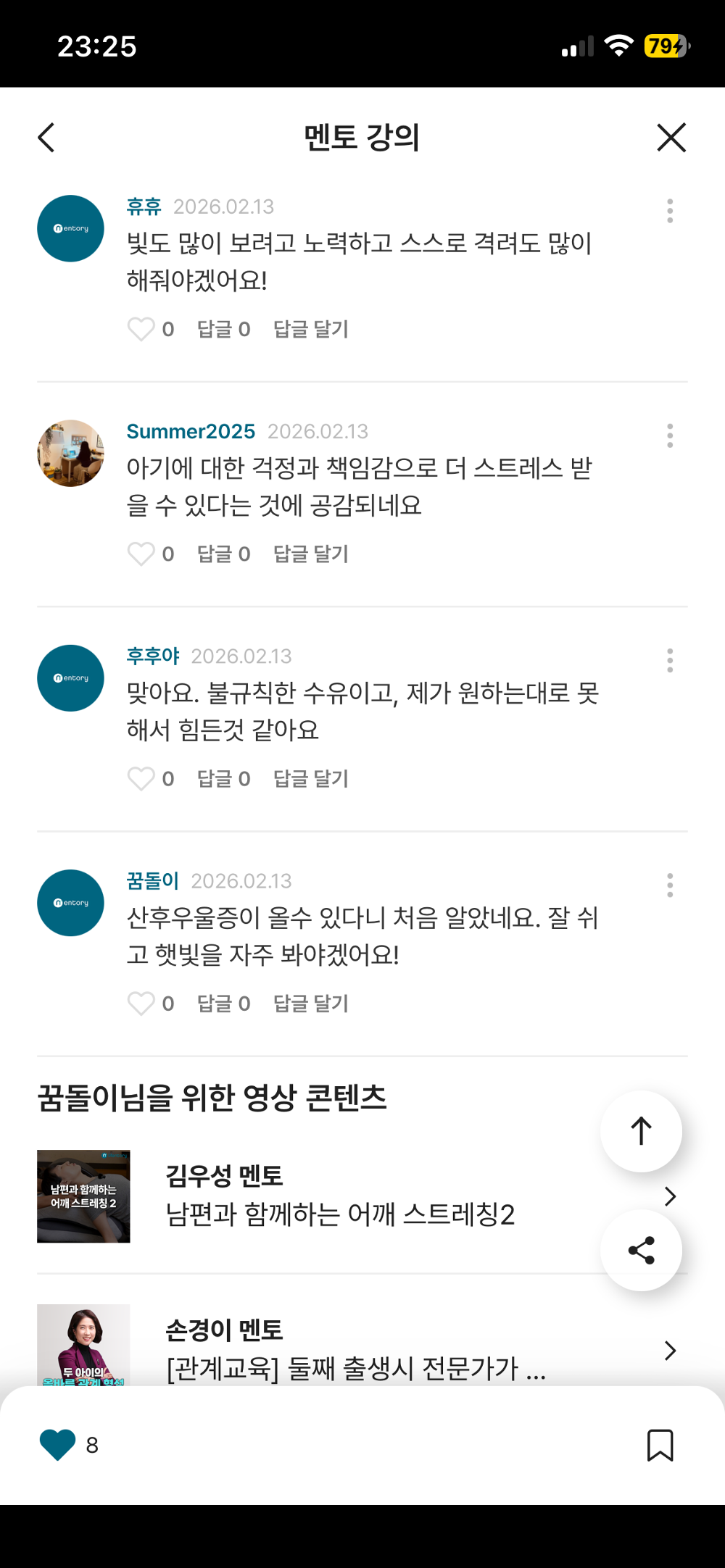
Task: Expand 손경이 멘토's video with the chevron
Action: point(669,1350)
